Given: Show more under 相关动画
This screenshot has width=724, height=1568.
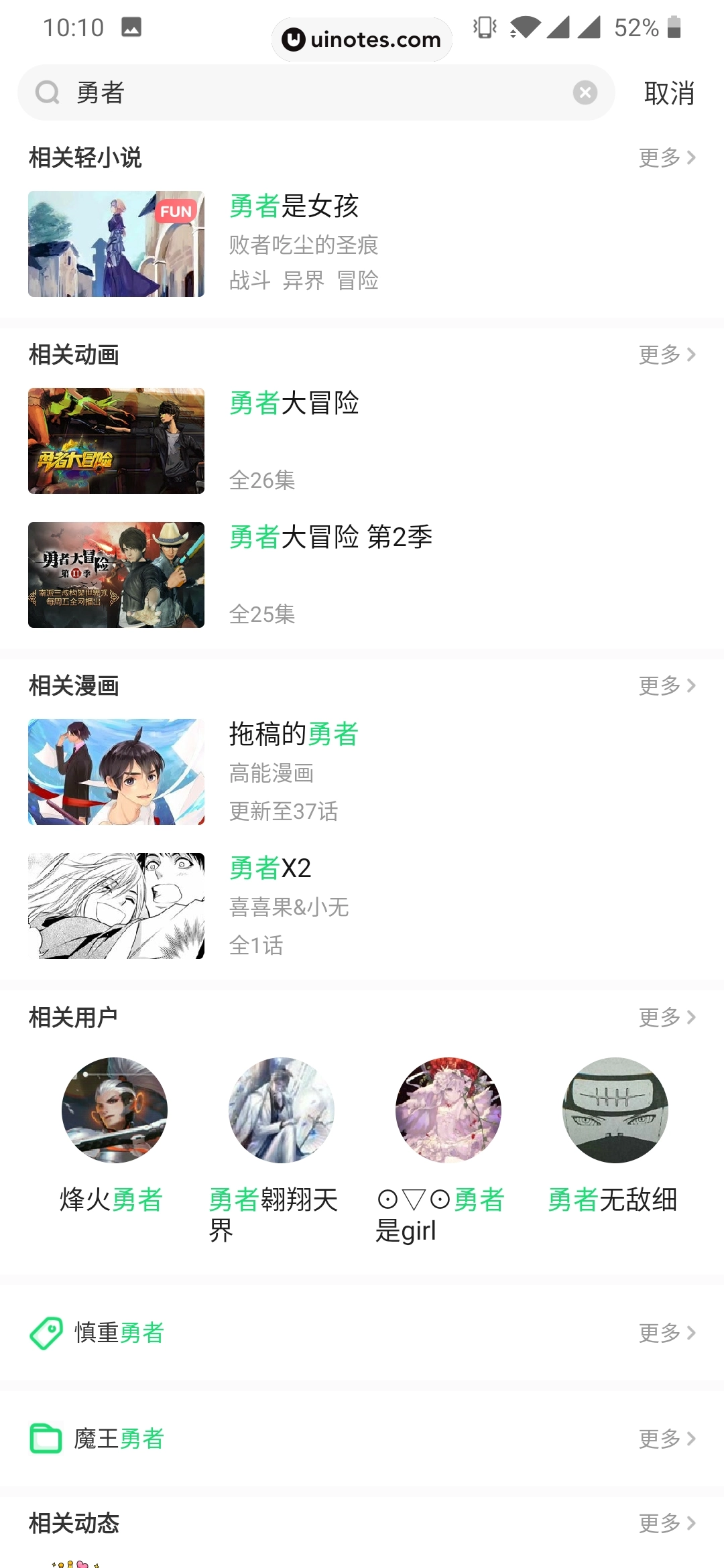Looking at the screenshot, I should tap(667, 355).
